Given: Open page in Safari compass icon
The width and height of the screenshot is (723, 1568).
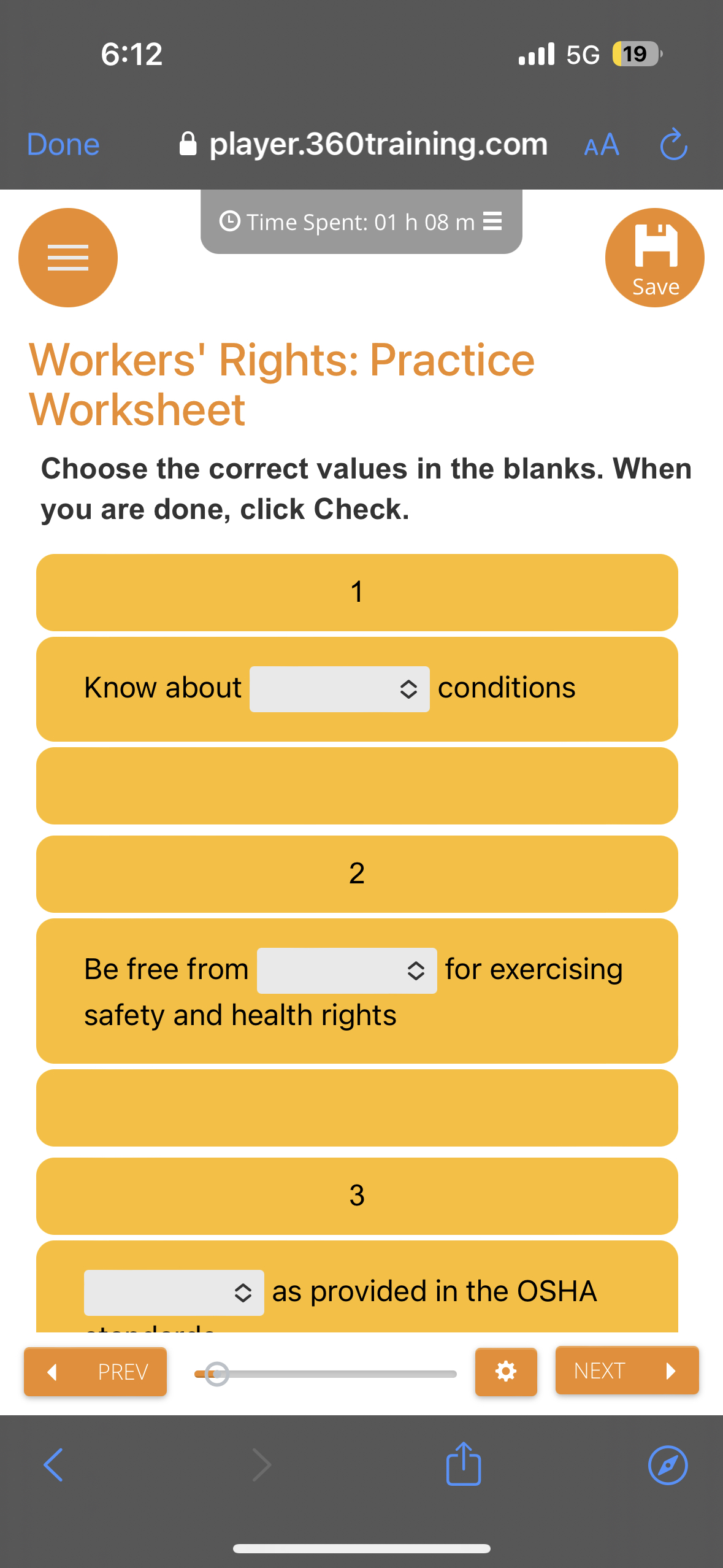Looking at the screenshot, I should pos(667,1464).
